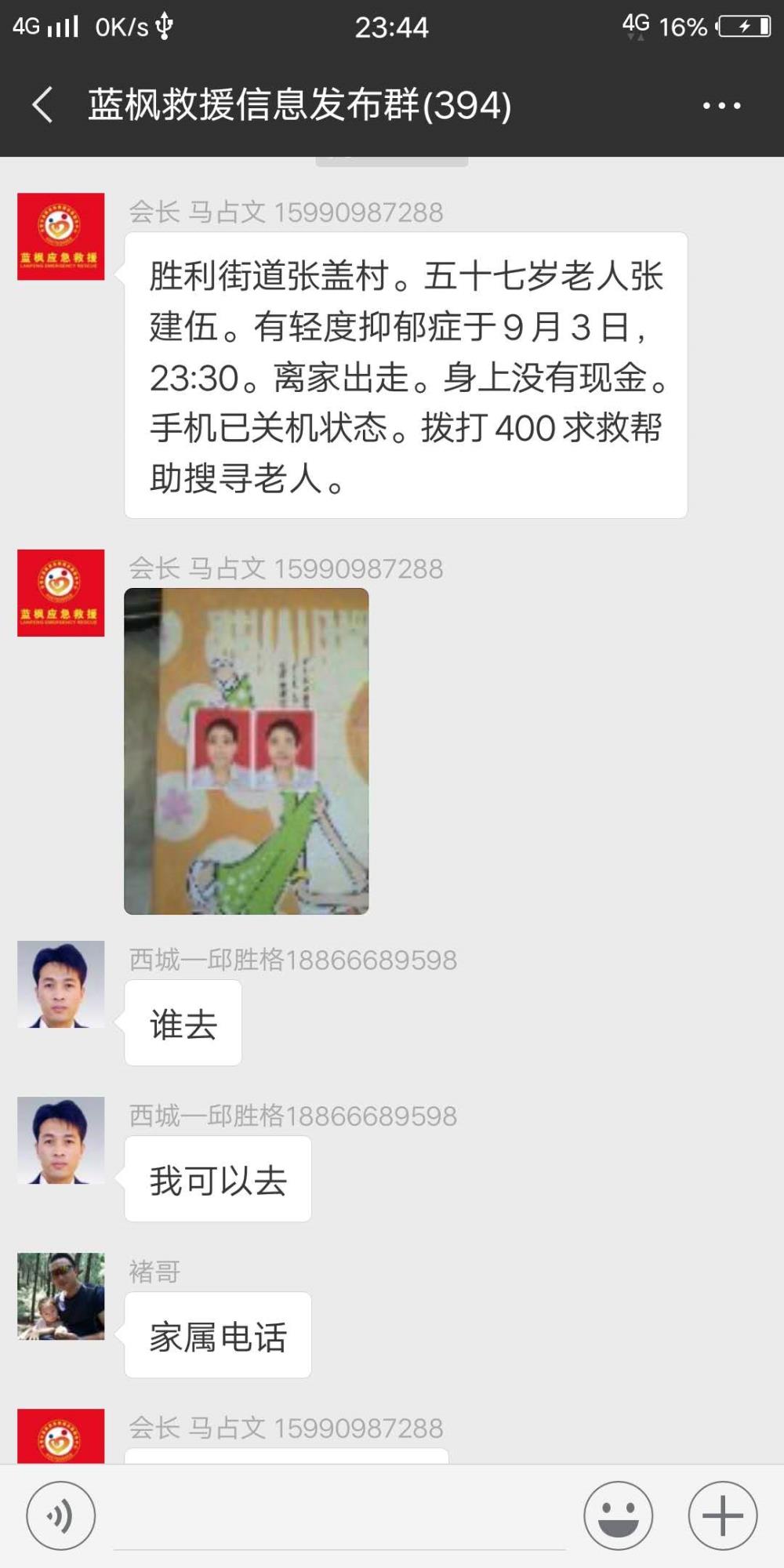Screen dimensions: 784x1568
Task: Open 邱胜格's avatar beside 谁去 message
Action: pos(61,984)
